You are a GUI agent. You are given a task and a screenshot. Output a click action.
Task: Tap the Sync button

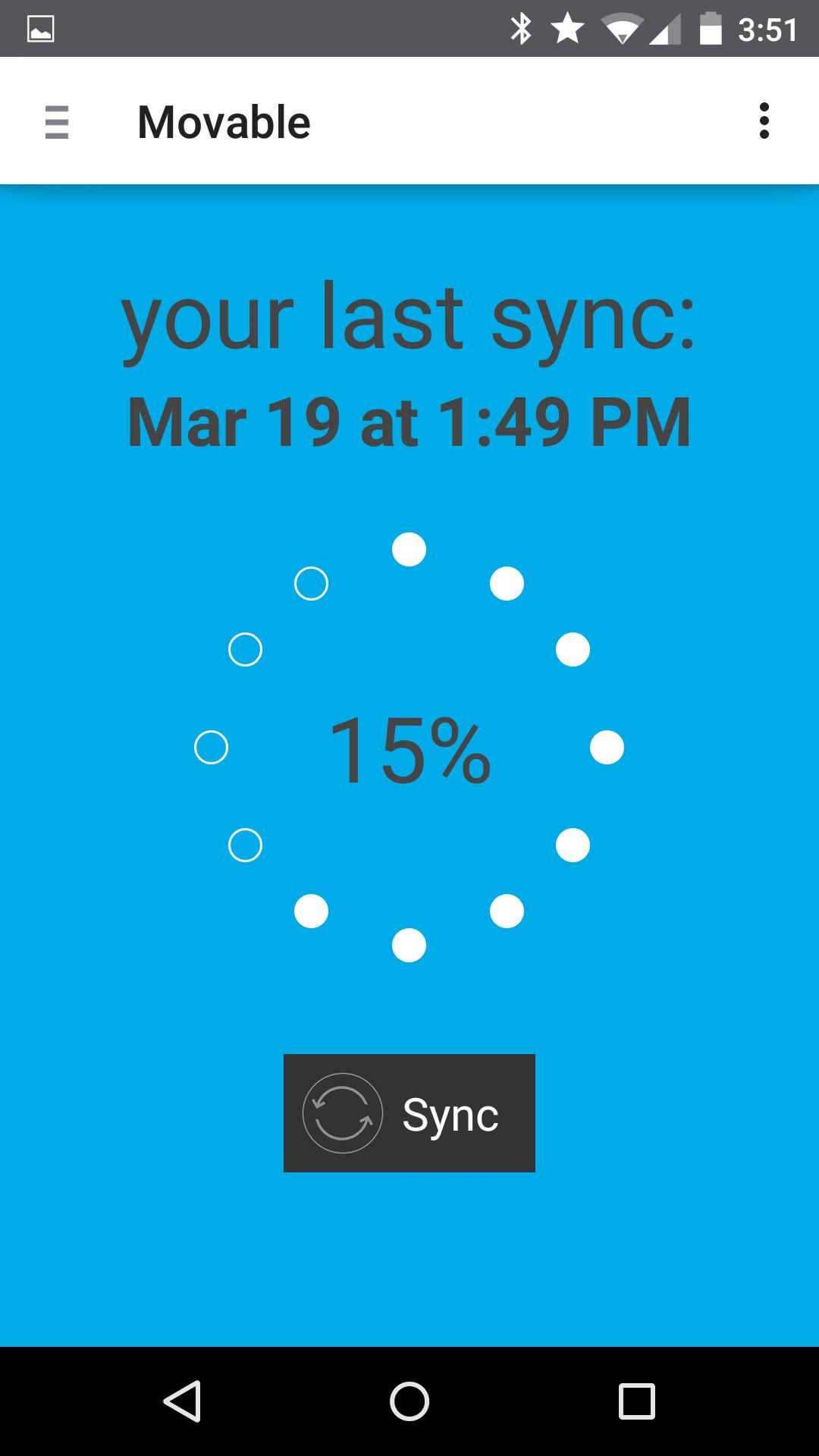click(x=409, y=1113)
